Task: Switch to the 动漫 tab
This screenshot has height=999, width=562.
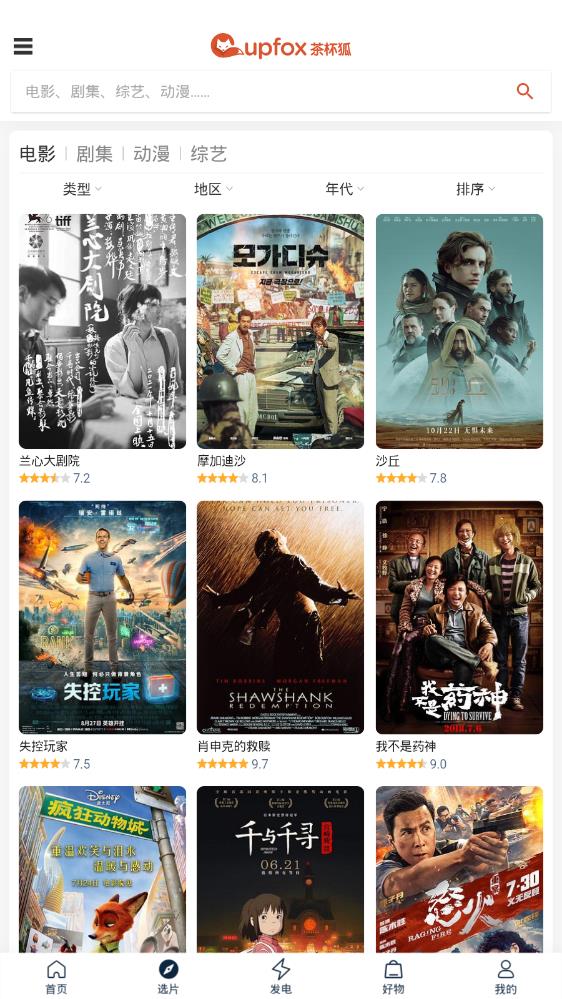Action: pos(152,154)
